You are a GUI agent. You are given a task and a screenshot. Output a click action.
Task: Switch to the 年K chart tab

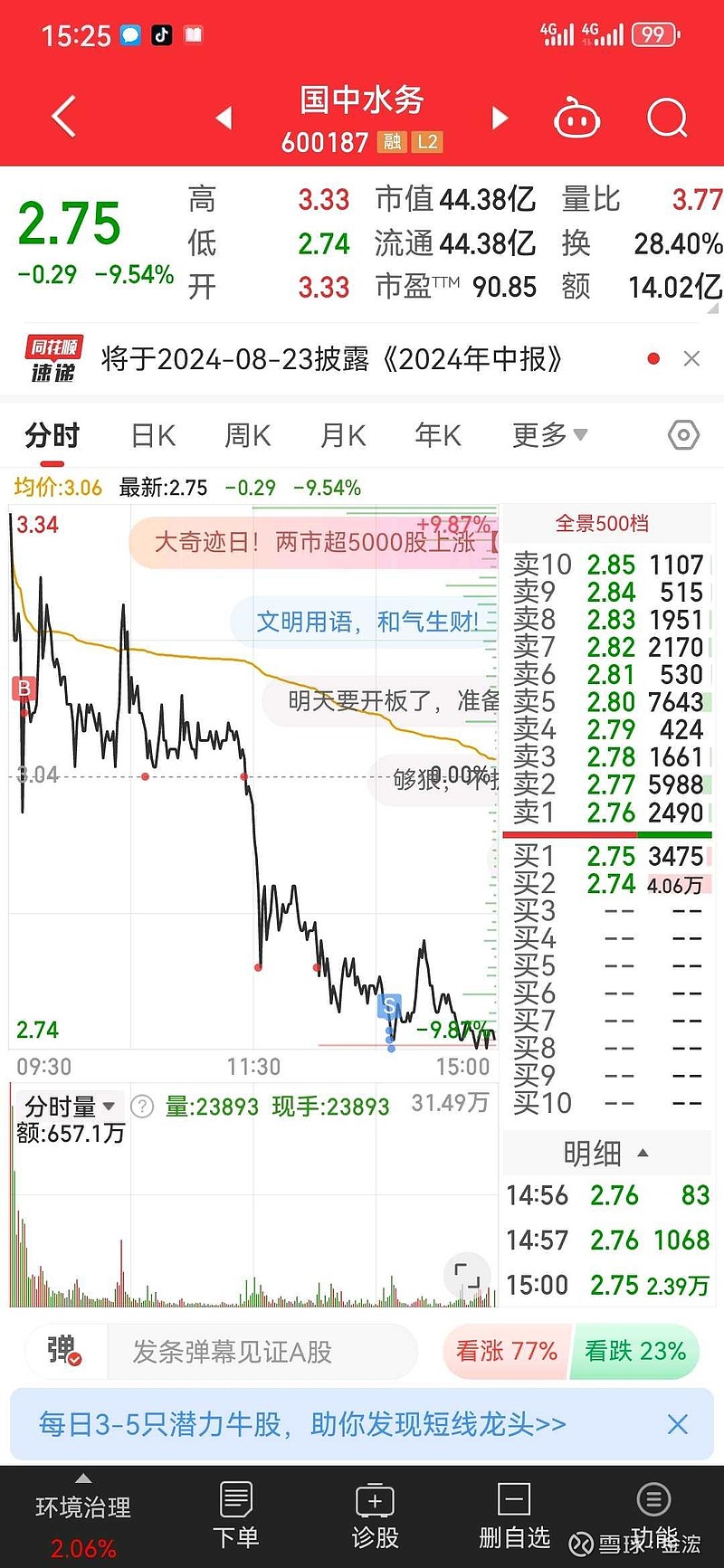point(438,435)
